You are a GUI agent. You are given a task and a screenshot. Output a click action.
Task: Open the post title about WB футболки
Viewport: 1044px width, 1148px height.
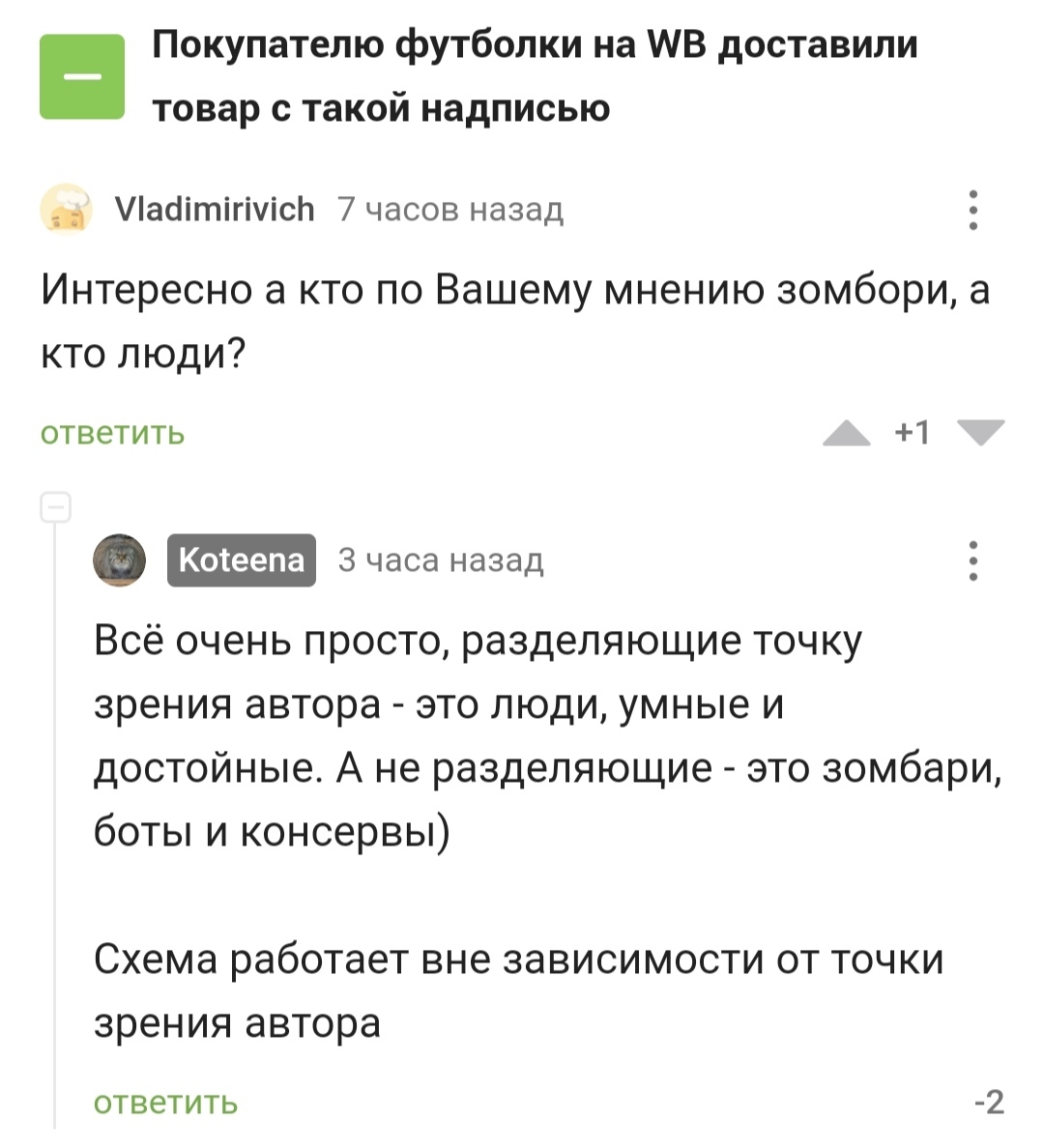click(x=535, y=76)
